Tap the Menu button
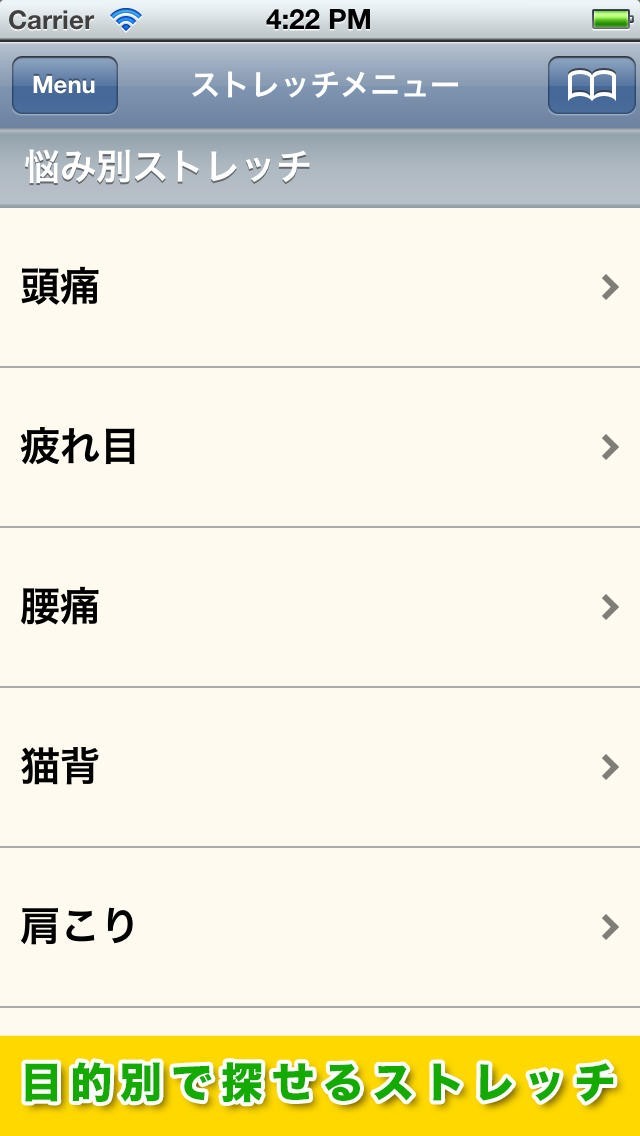The image size is (640, 1136). pos(64,86)
